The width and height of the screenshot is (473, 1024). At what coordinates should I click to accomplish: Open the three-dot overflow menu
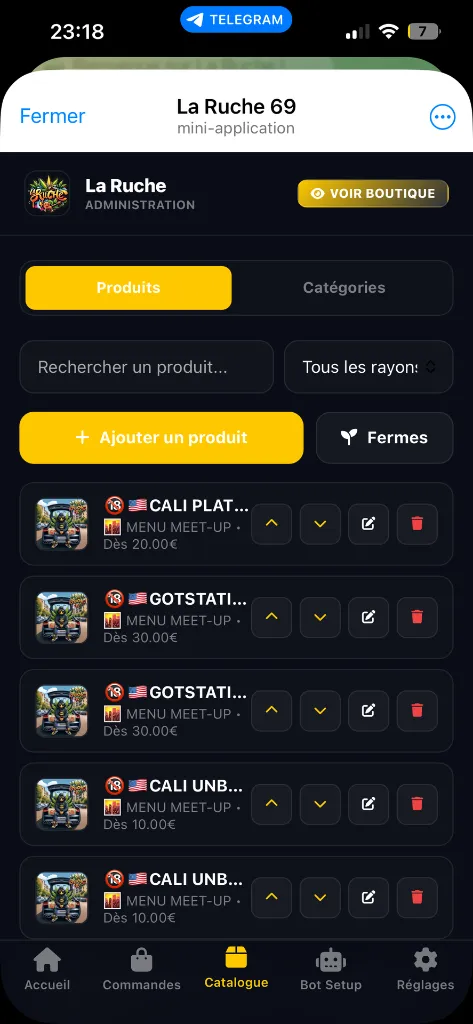tap(442, 117)
